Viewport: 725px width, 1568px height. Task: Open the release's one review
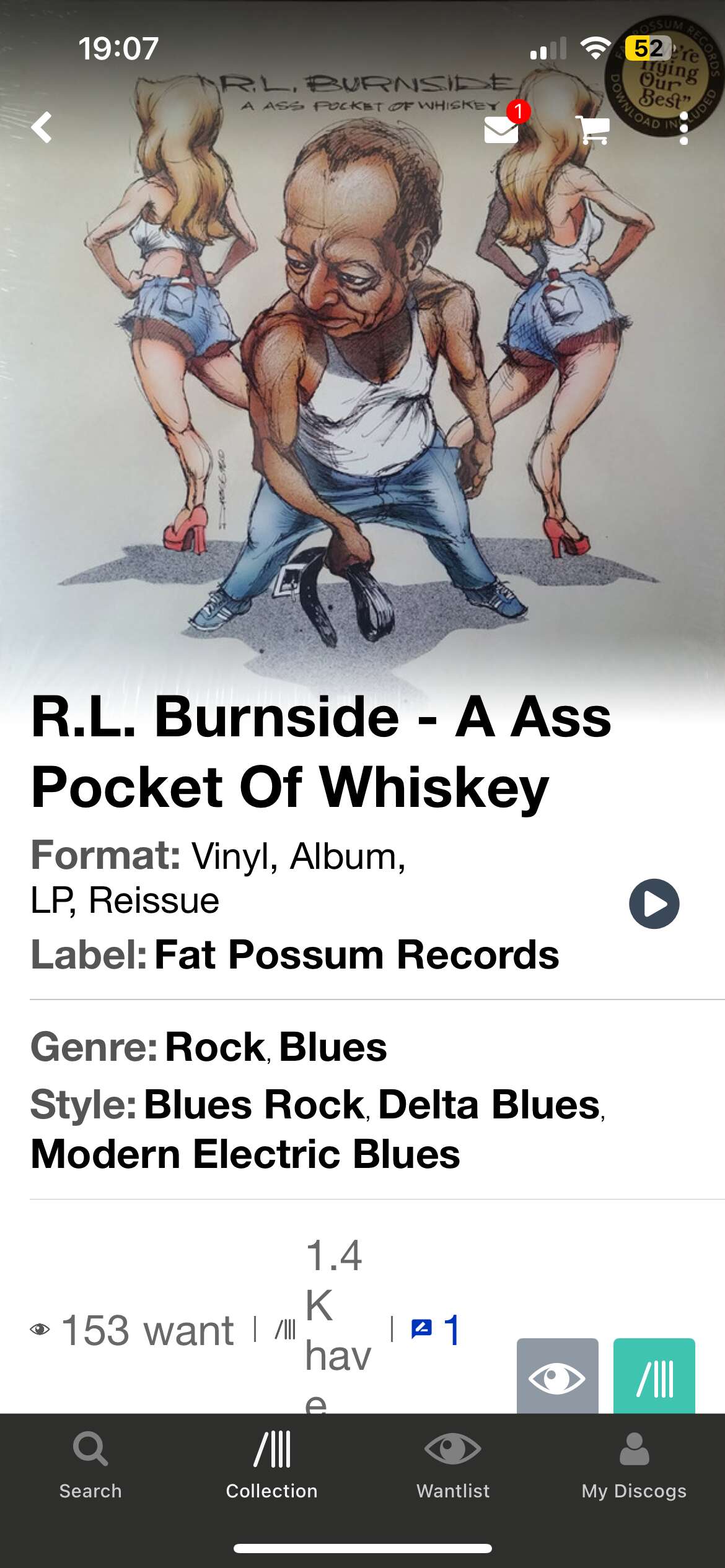pos(436,1330)
